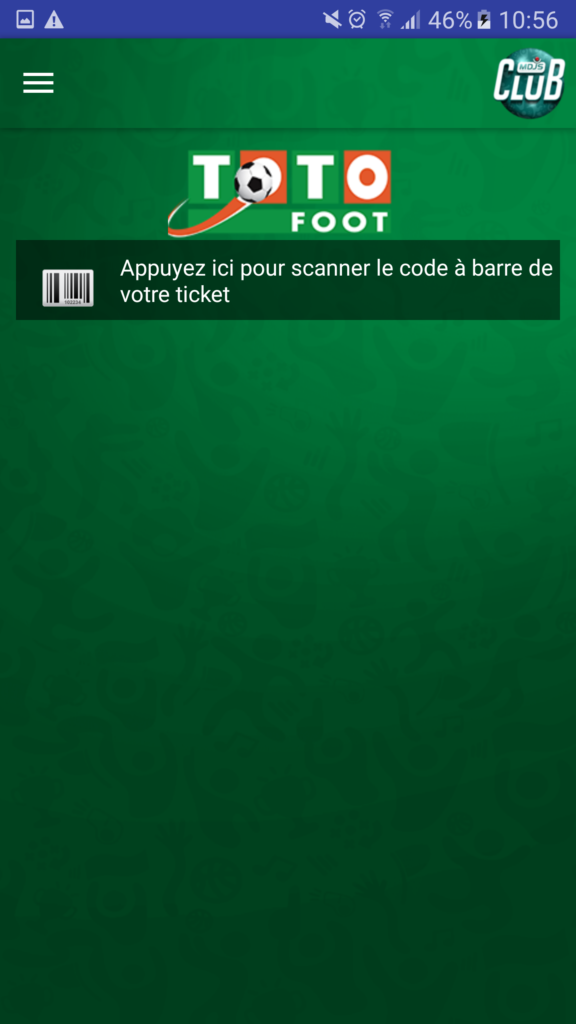The height and width of the screenshot is (1024, 576).
Task: Tap the barcode scan ticket row
Action: (x=287, y=280)
